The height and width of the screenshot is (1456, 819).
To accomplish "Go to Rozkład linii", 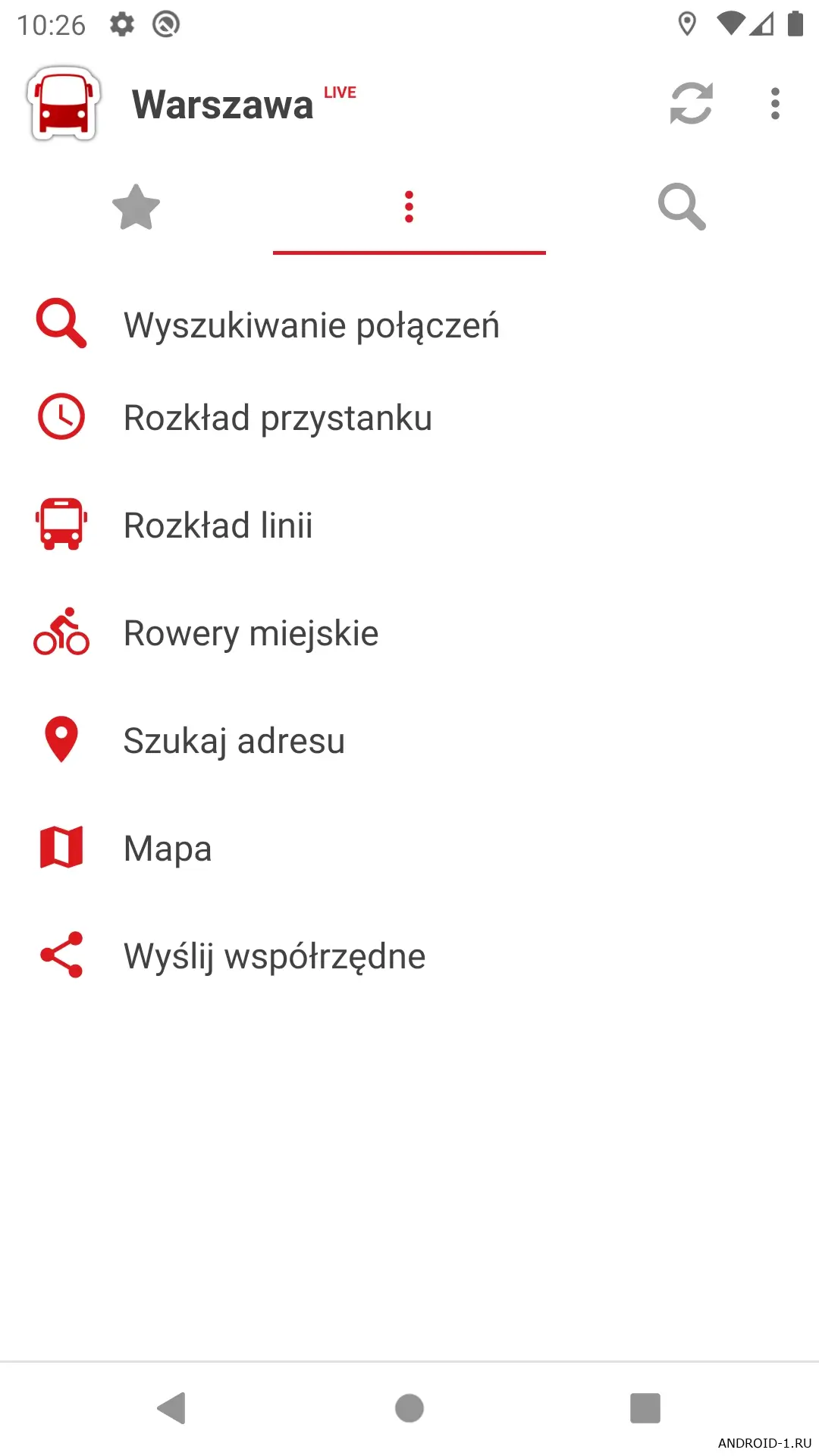I will pos(218,526).
